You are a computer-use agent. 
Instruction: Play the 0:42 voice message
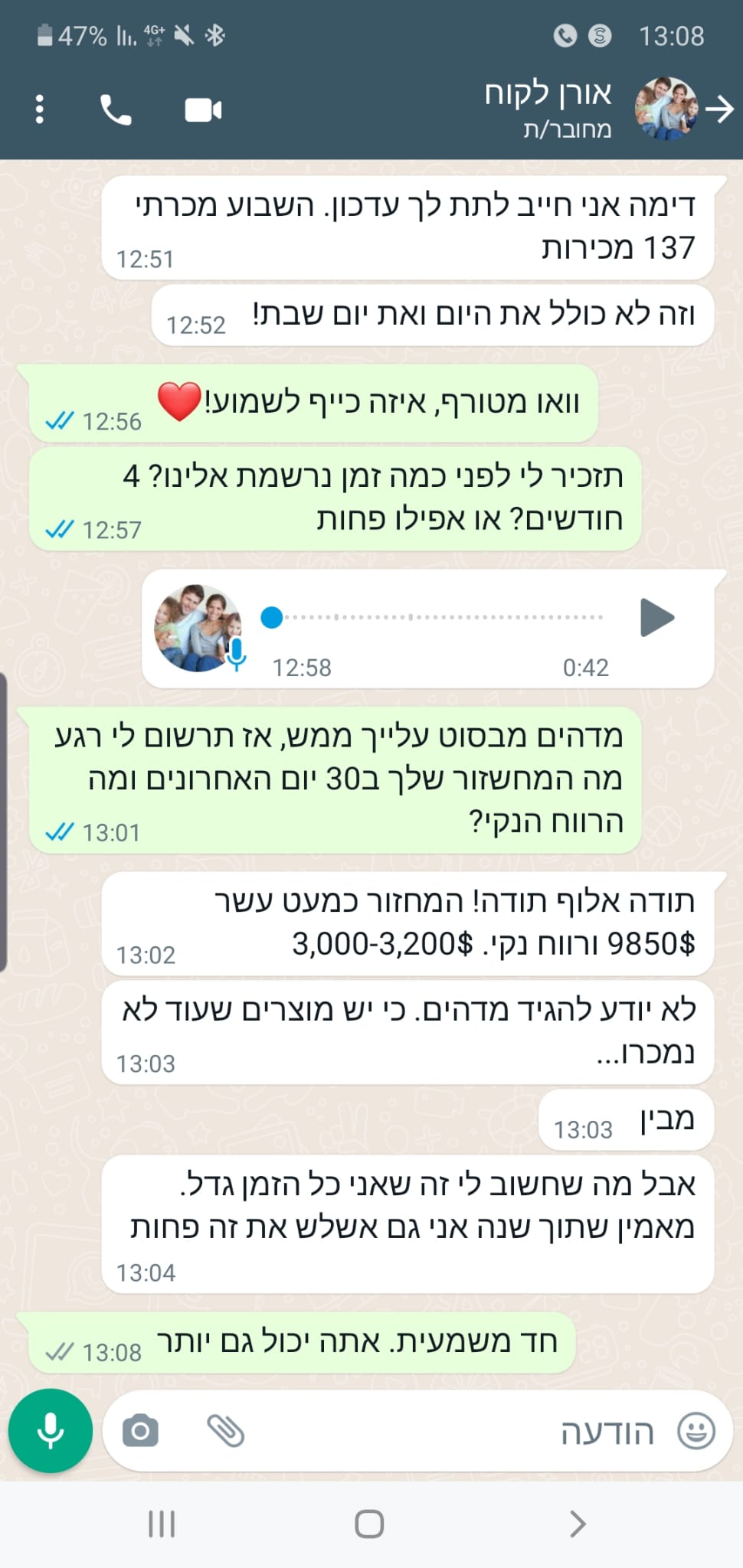tap(656, 618)
